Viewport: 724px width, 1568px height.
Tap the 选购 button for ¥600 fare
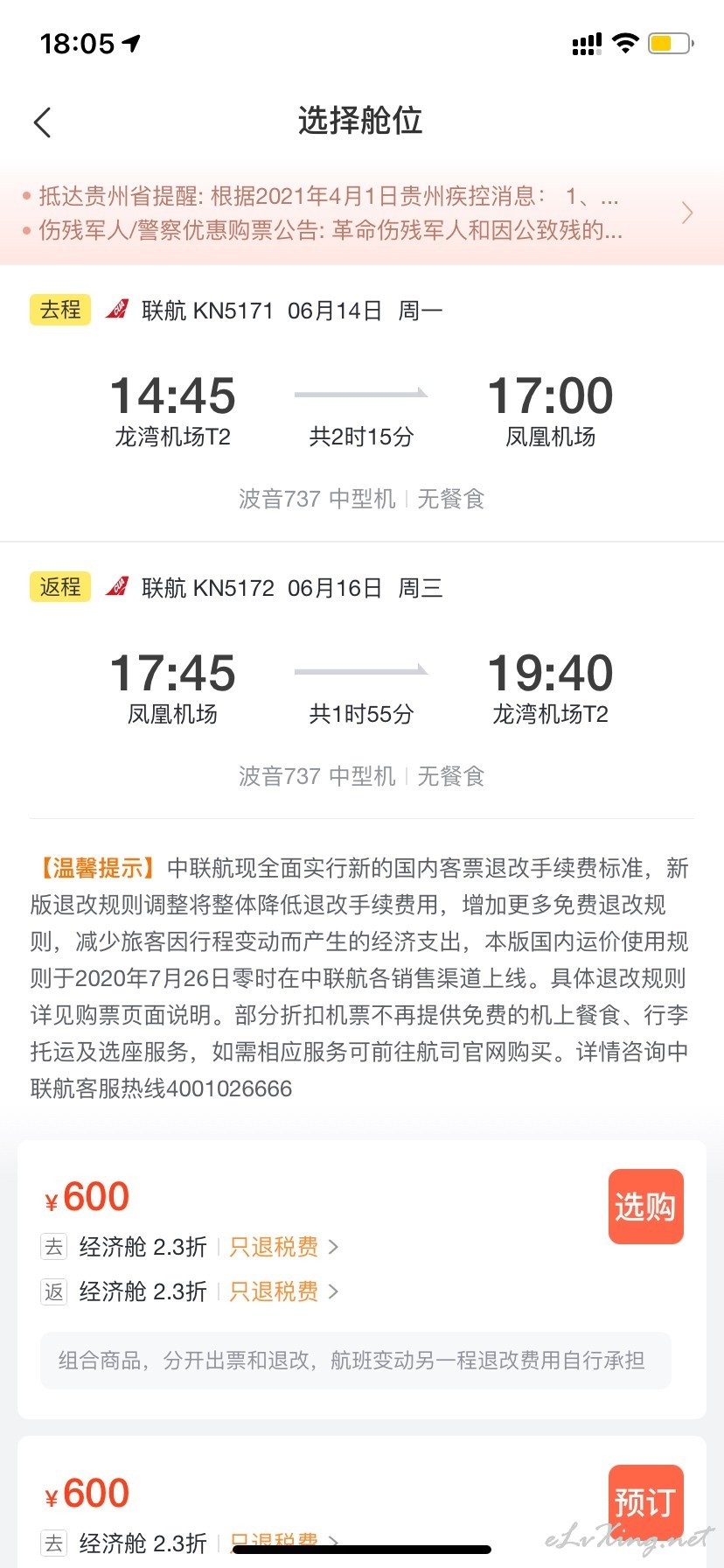click(645, 1207)
